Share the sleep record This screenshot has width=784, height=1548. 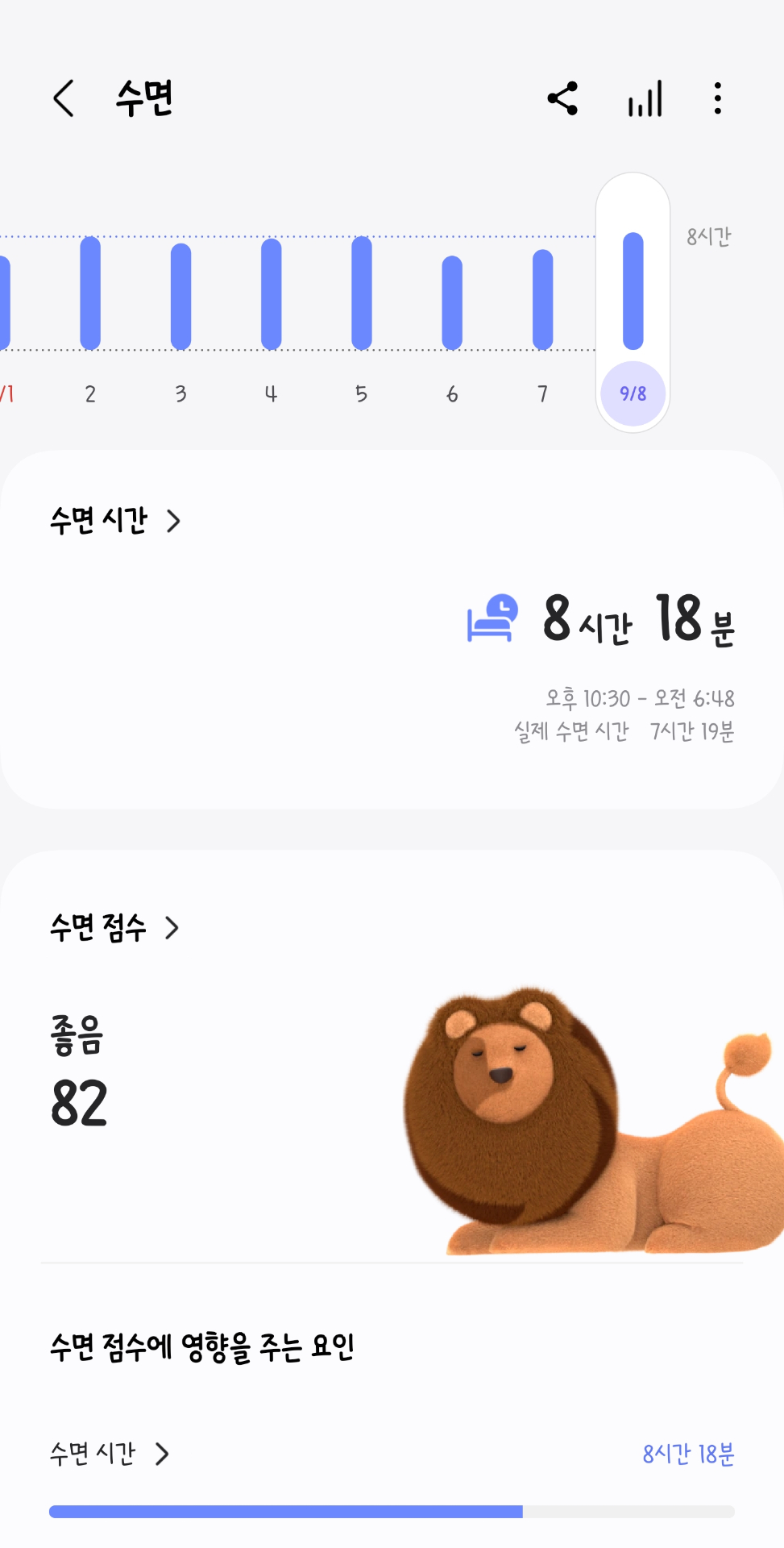[562, 98]
